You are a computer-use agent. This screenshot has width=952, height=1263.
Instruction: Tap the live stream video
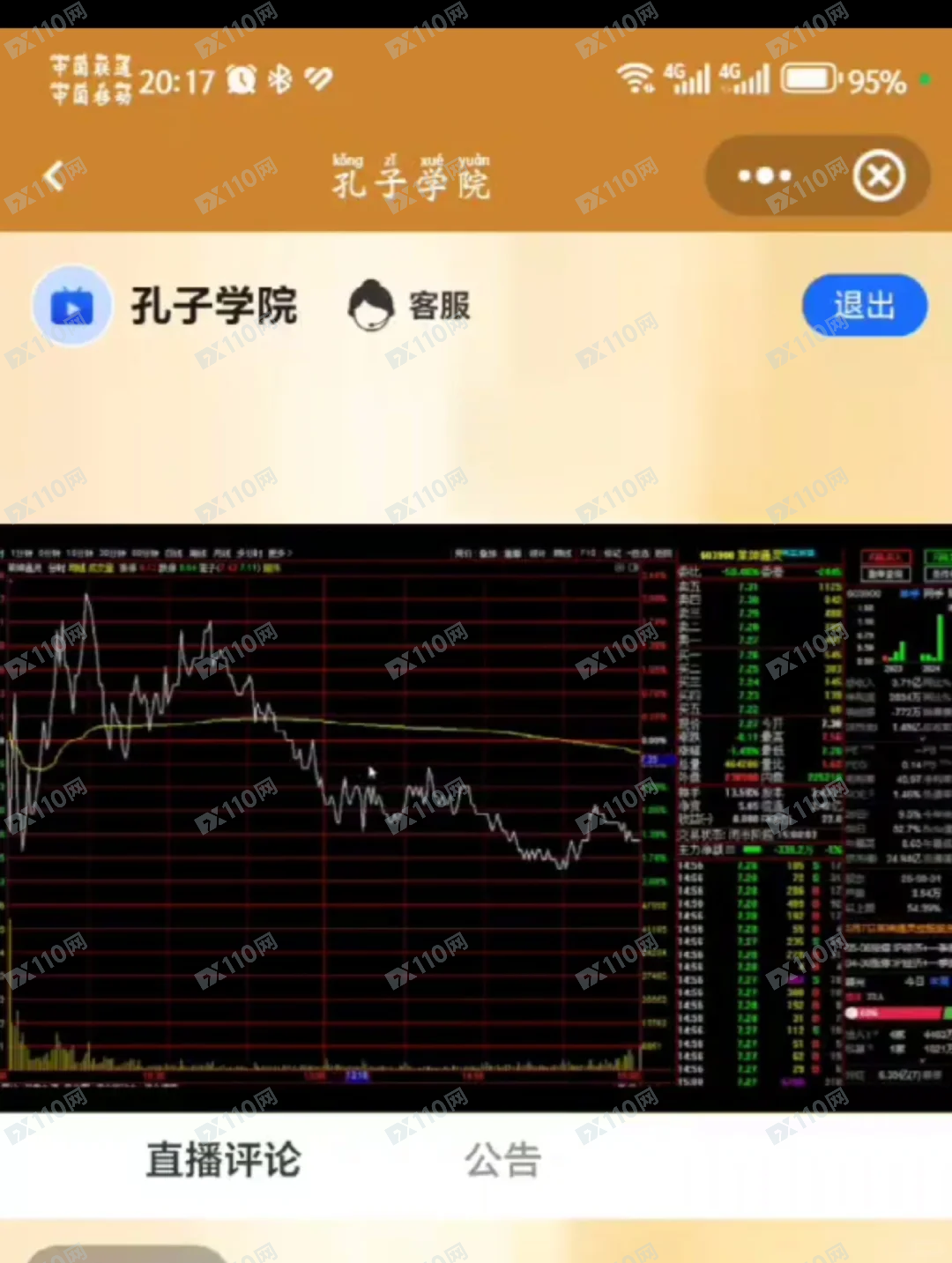[476, 815]
